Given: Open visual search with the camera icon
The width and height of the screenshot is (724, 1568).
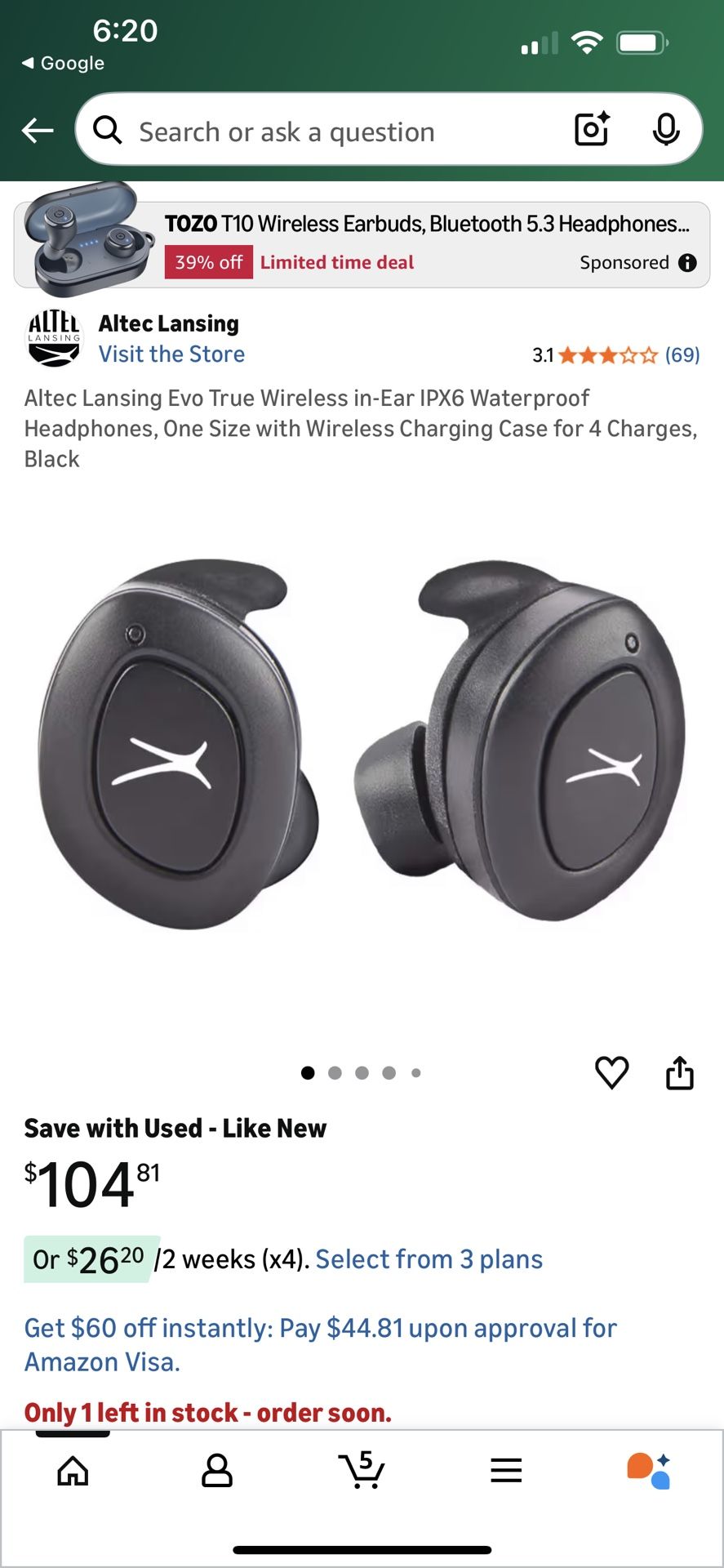Looking at the screenshot, I should (x=590, y=130).
